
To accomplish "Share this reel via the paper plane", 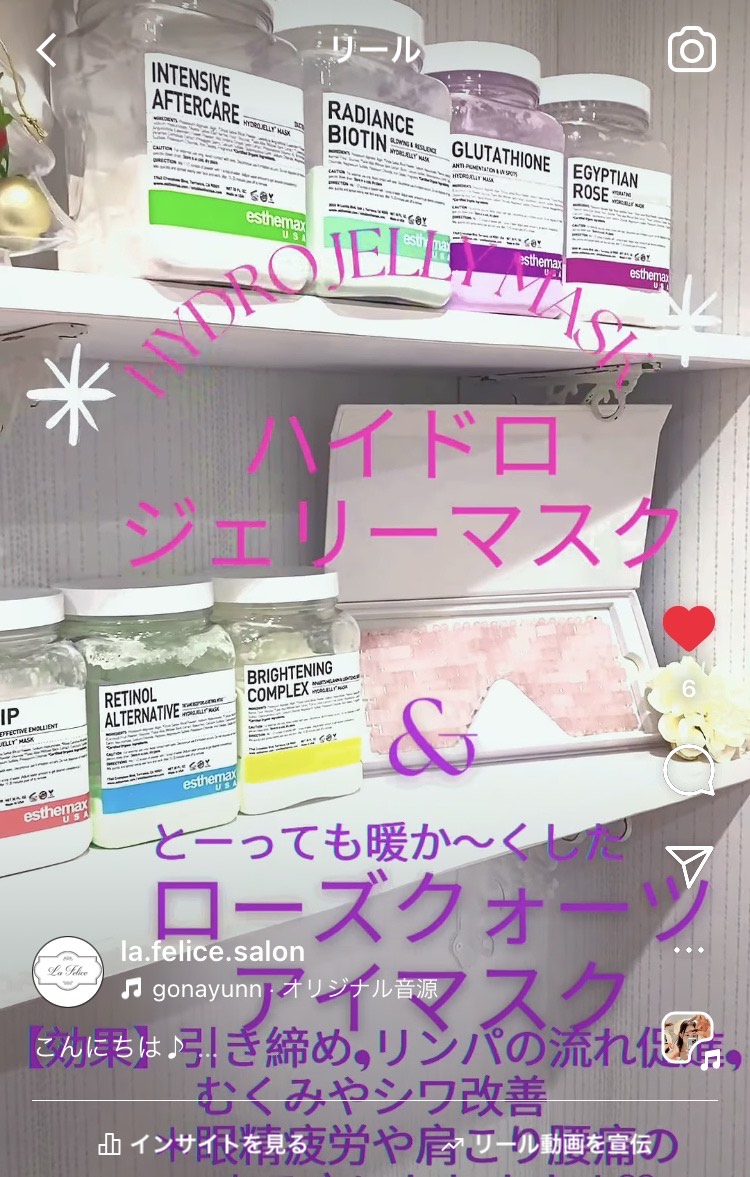I will tap(689, 866).
